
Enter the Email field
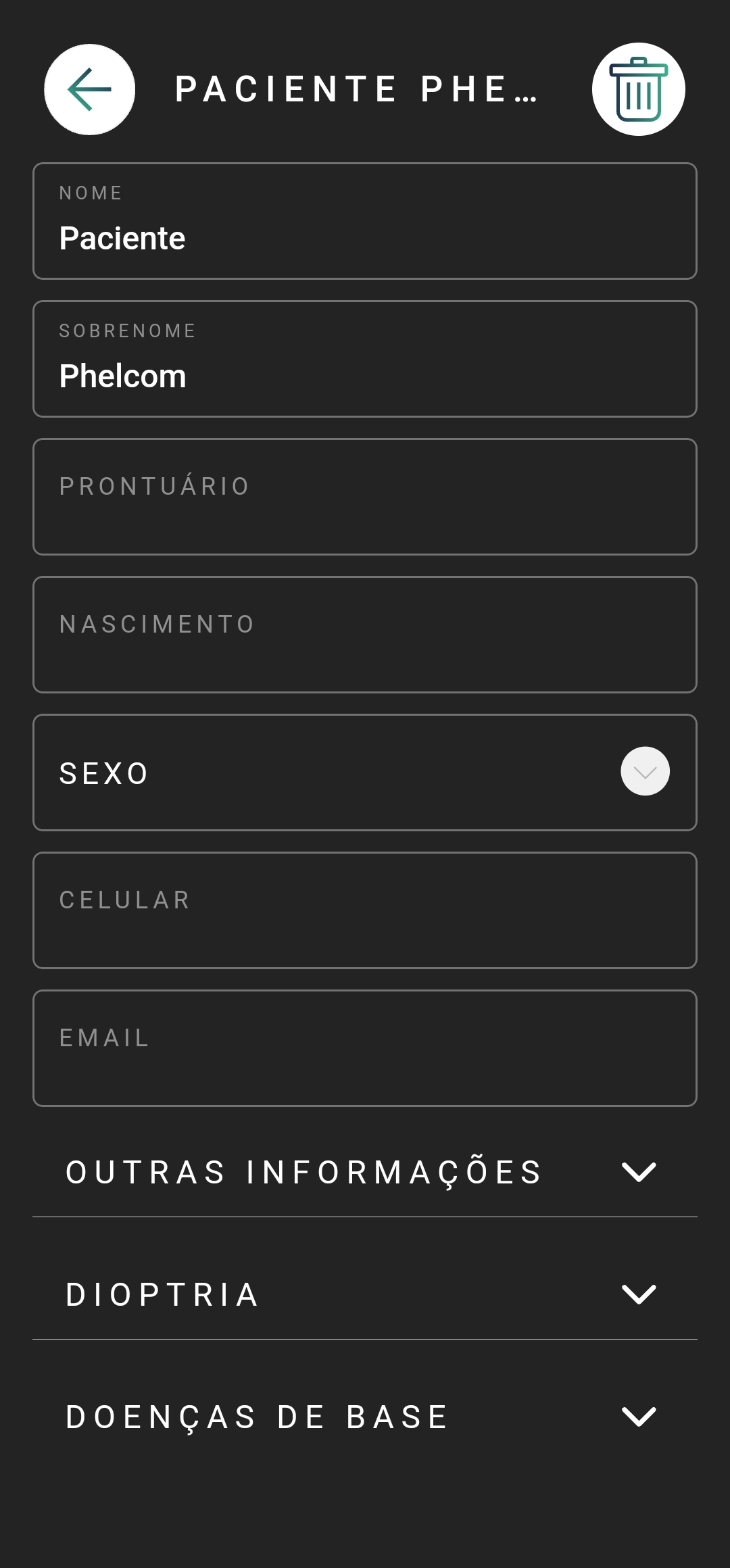point(365,1049)
